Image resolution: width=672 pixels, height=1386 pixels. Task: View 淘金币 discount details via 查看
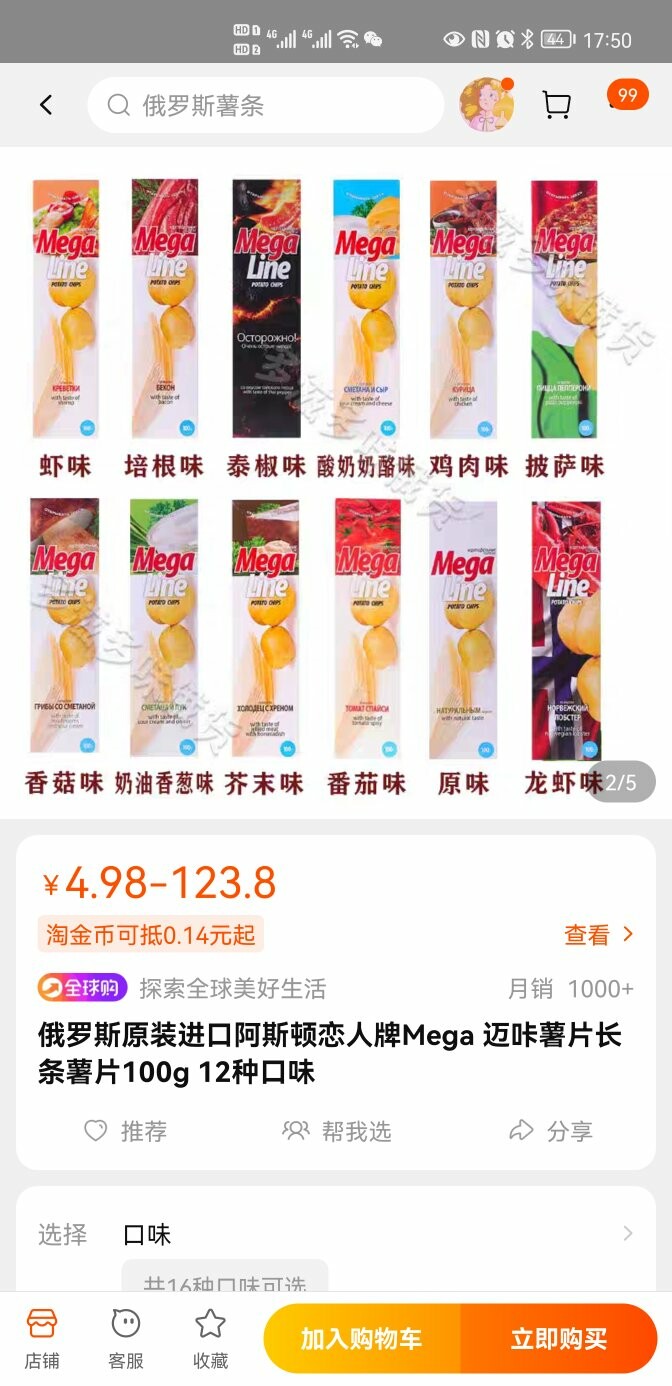598,935
